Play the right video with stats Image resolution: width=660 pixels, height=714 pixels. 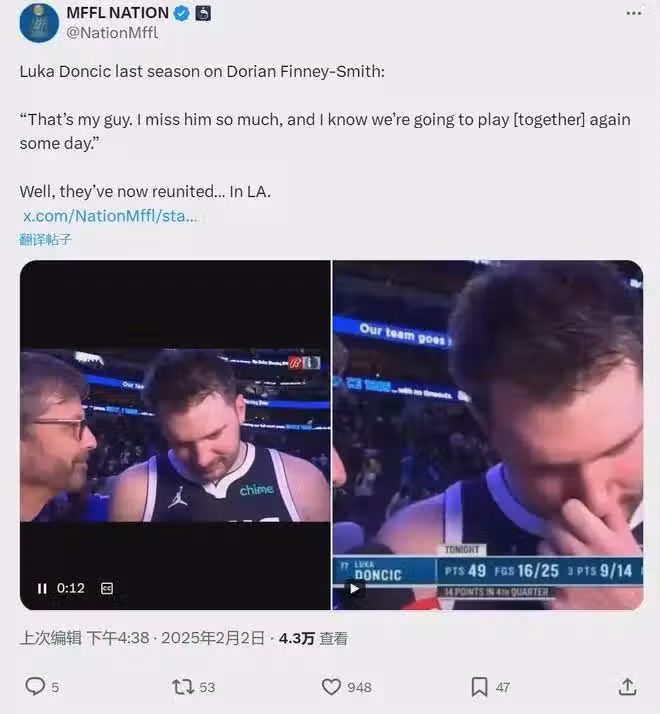(x=353, y=589)
